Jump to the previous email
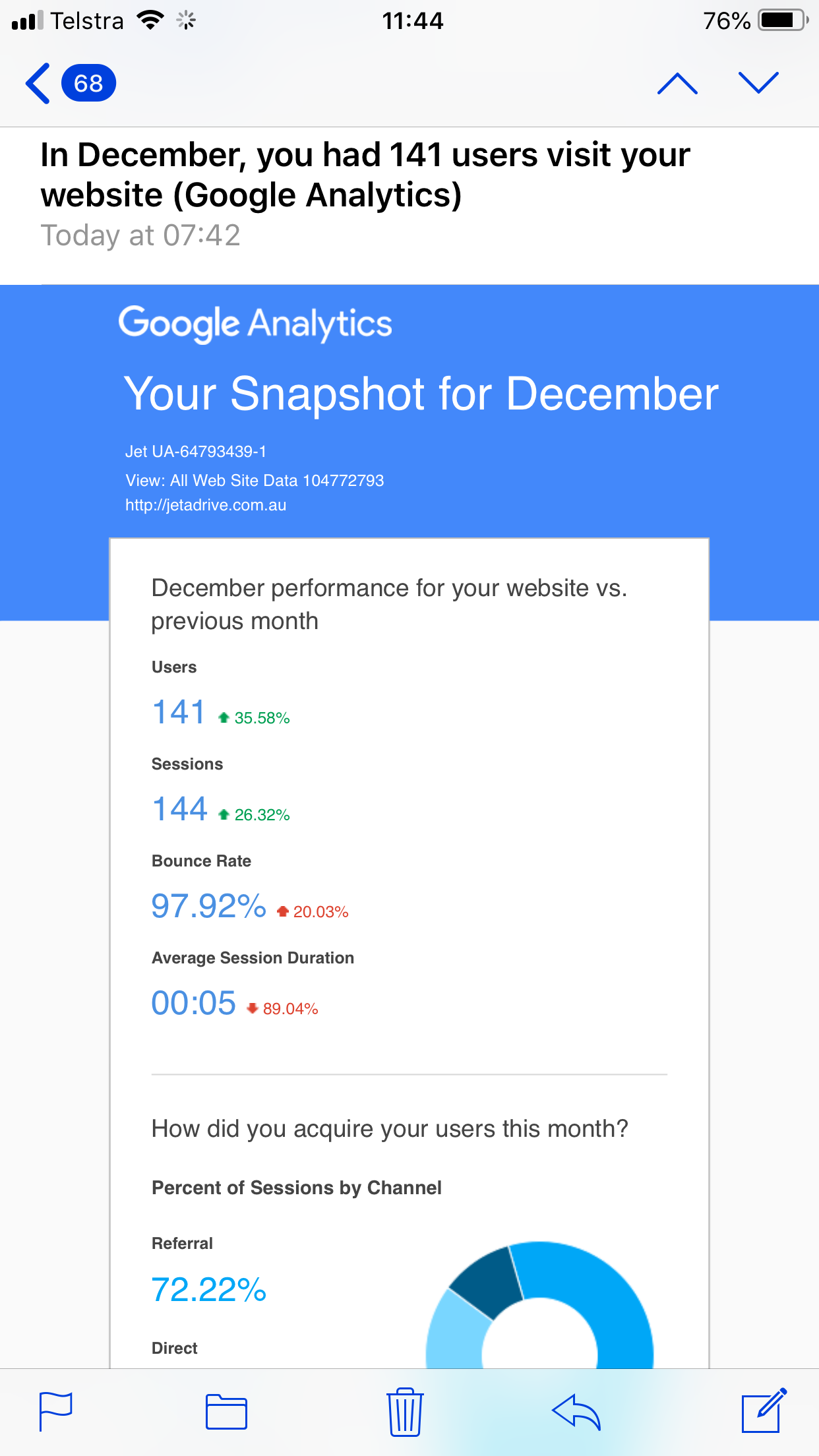This screenshot has width=819, height=1456. pos(677,84)
